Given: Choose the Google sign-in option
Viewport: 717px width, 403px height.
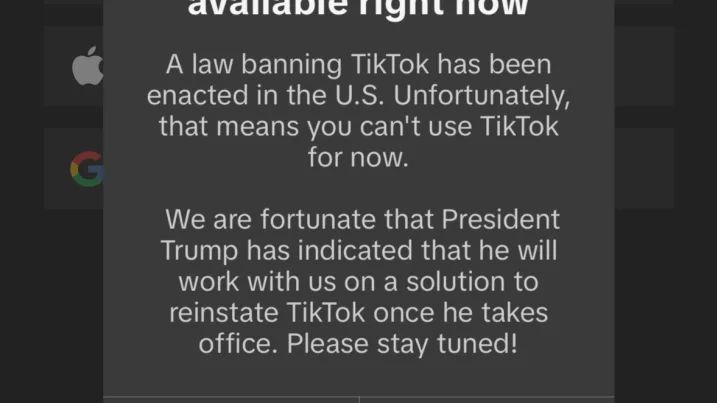Looking at the screenshot, I should tap(86, 169).
